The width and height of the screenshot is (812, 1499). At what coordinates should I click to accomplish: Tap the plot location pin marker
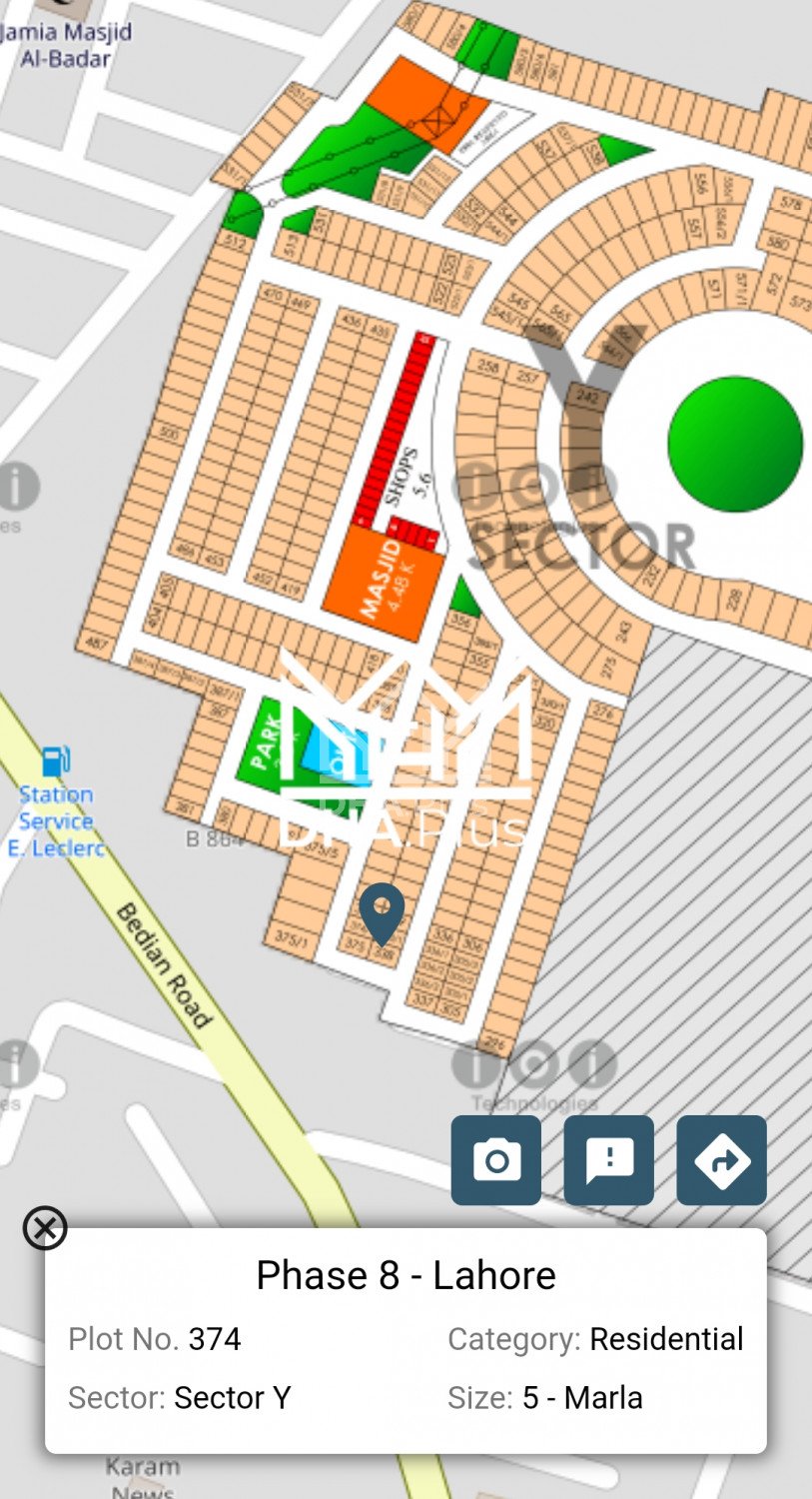tap(382, 911)
